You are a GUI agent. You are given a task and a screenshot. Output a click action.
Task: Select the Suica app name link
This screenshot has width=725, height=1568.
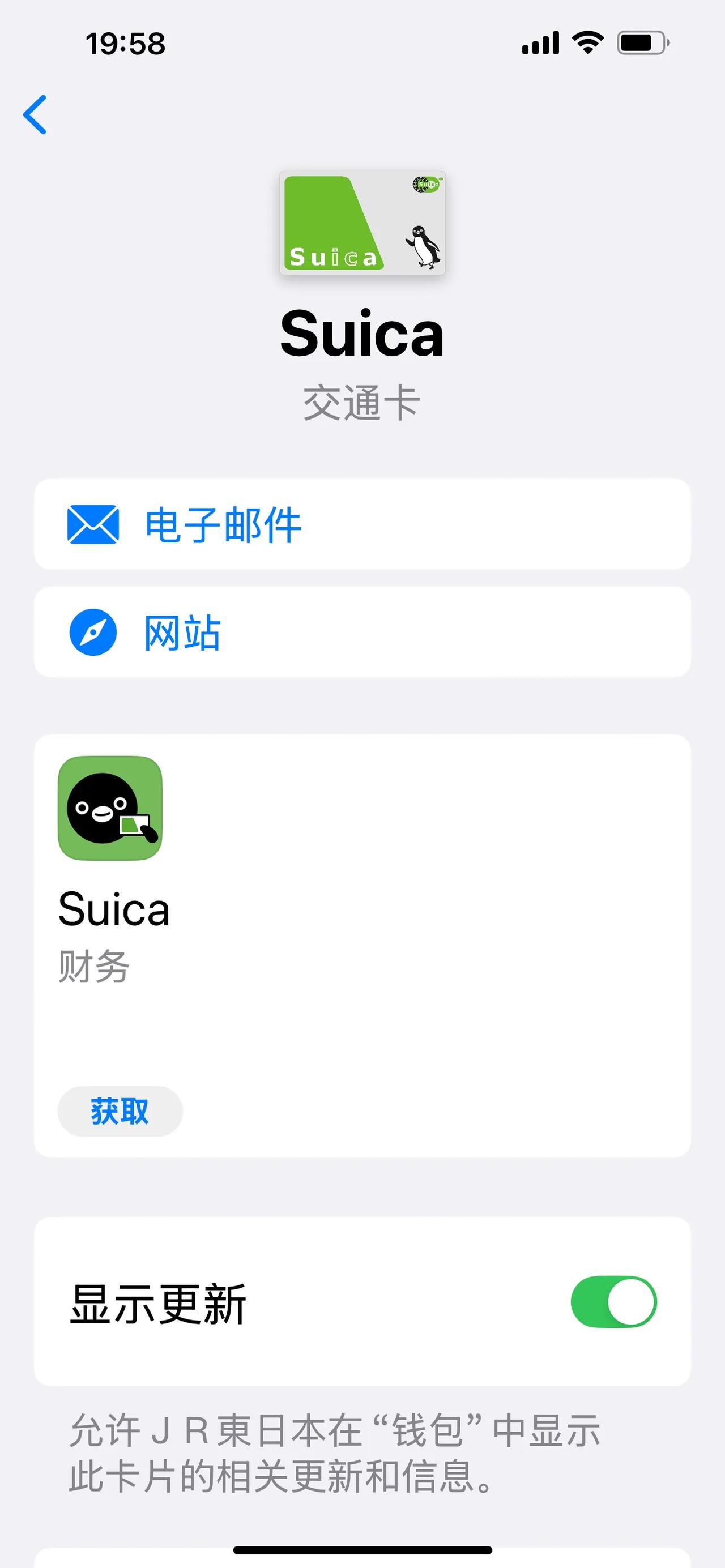[x=113, y=909]
